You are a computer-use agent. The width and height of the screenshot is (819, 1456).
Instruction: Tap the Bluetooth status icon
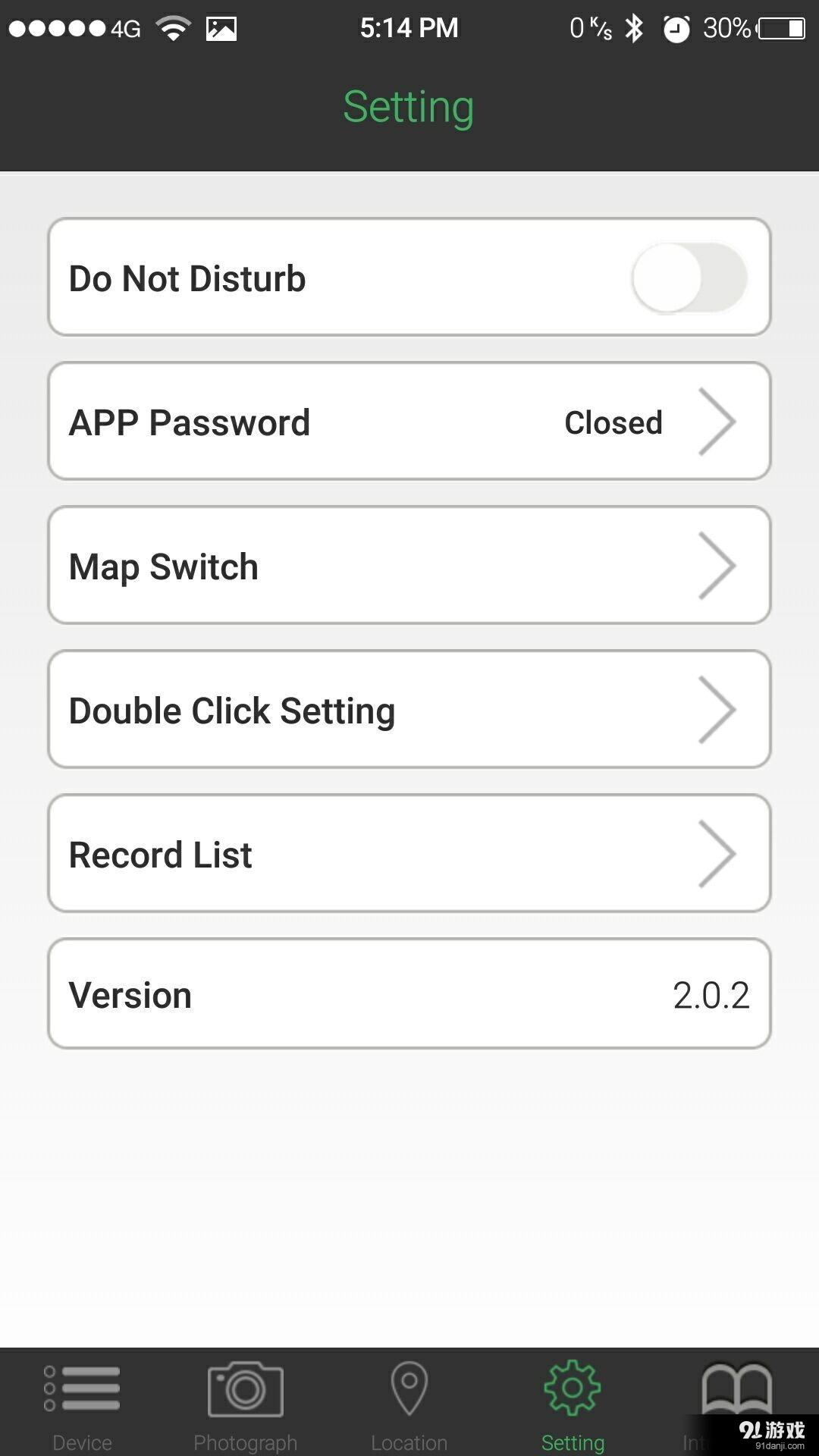[x=634, y=27]
